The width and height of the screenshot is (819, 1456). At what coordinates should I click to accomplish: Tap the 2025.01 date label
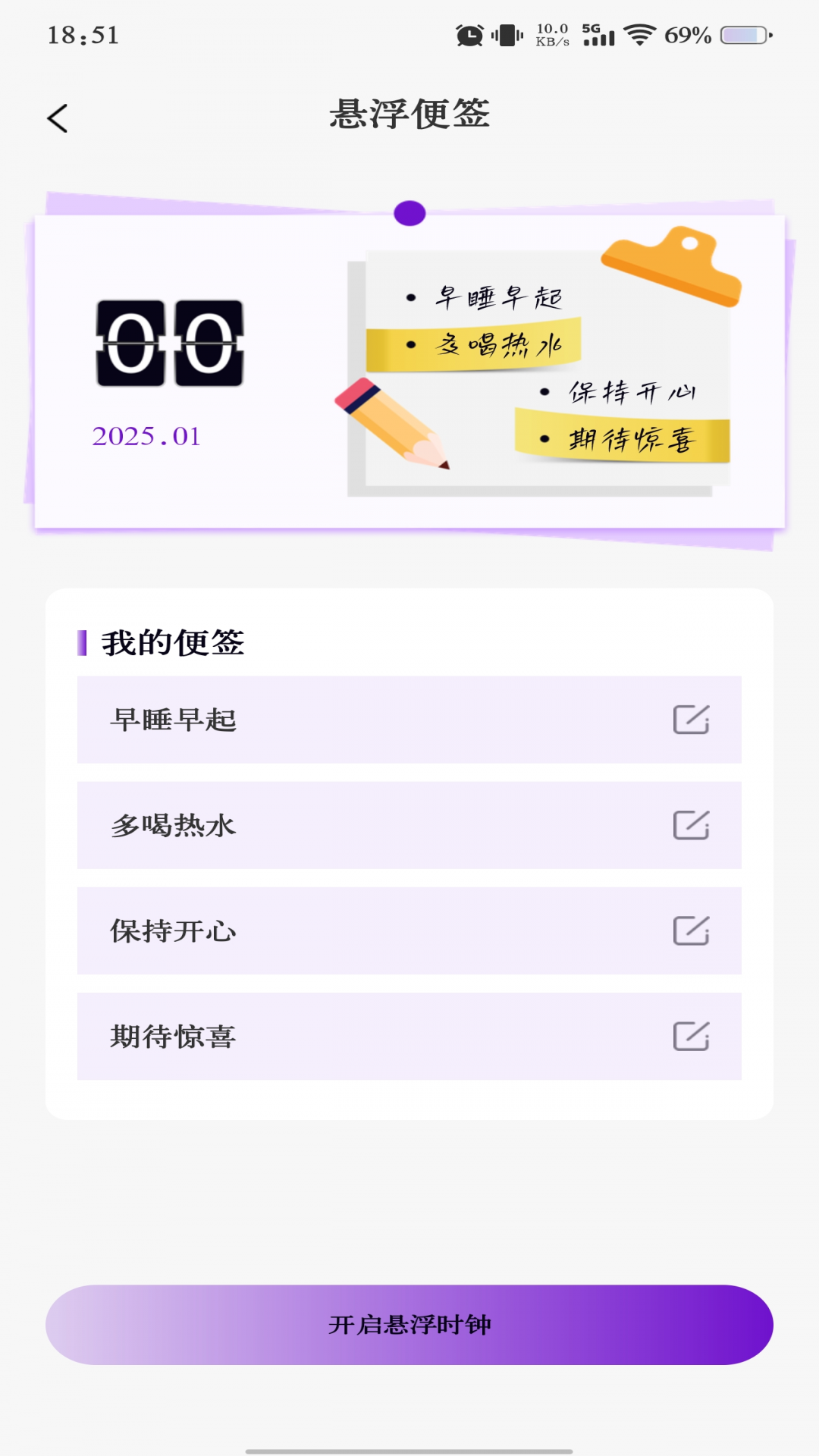[x=146, y=436]
